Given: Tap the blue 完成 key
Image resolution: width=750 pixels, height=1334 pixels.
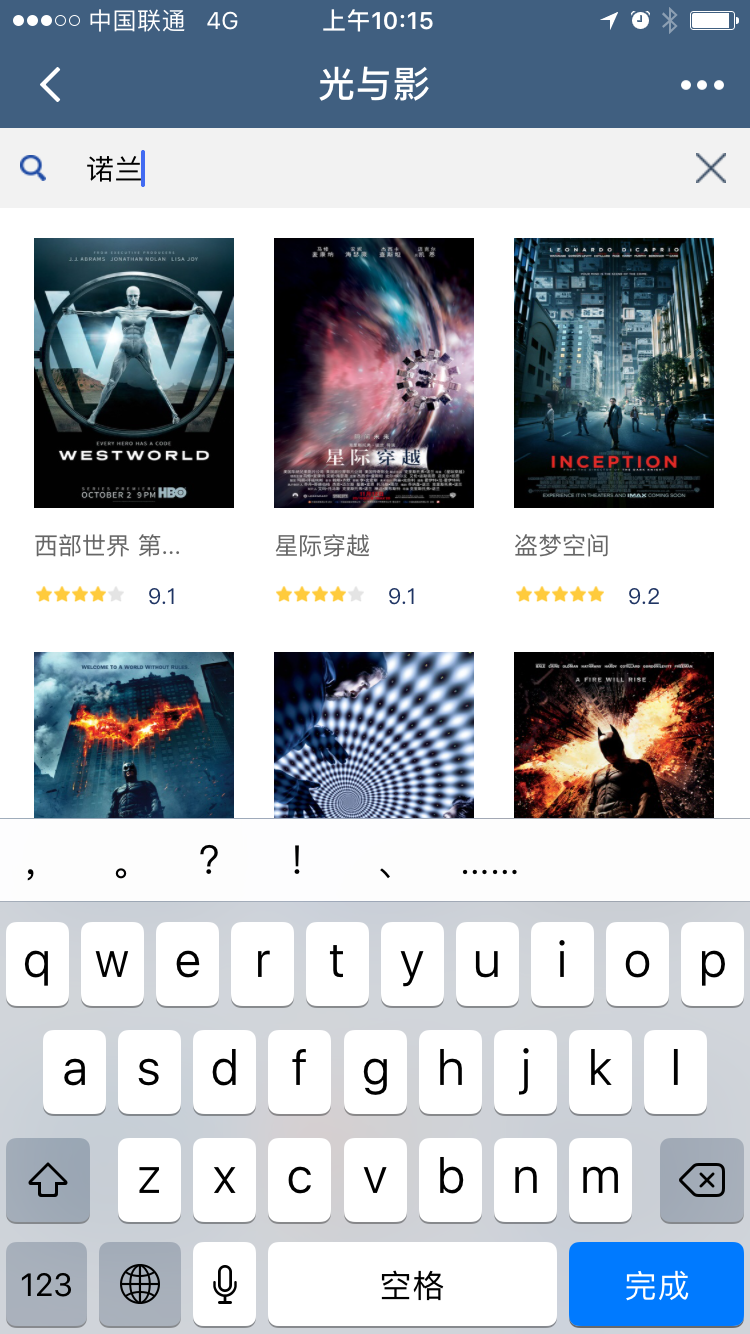Looking at the screenshot, I should pyautogui.click(x=656, y=1284).
